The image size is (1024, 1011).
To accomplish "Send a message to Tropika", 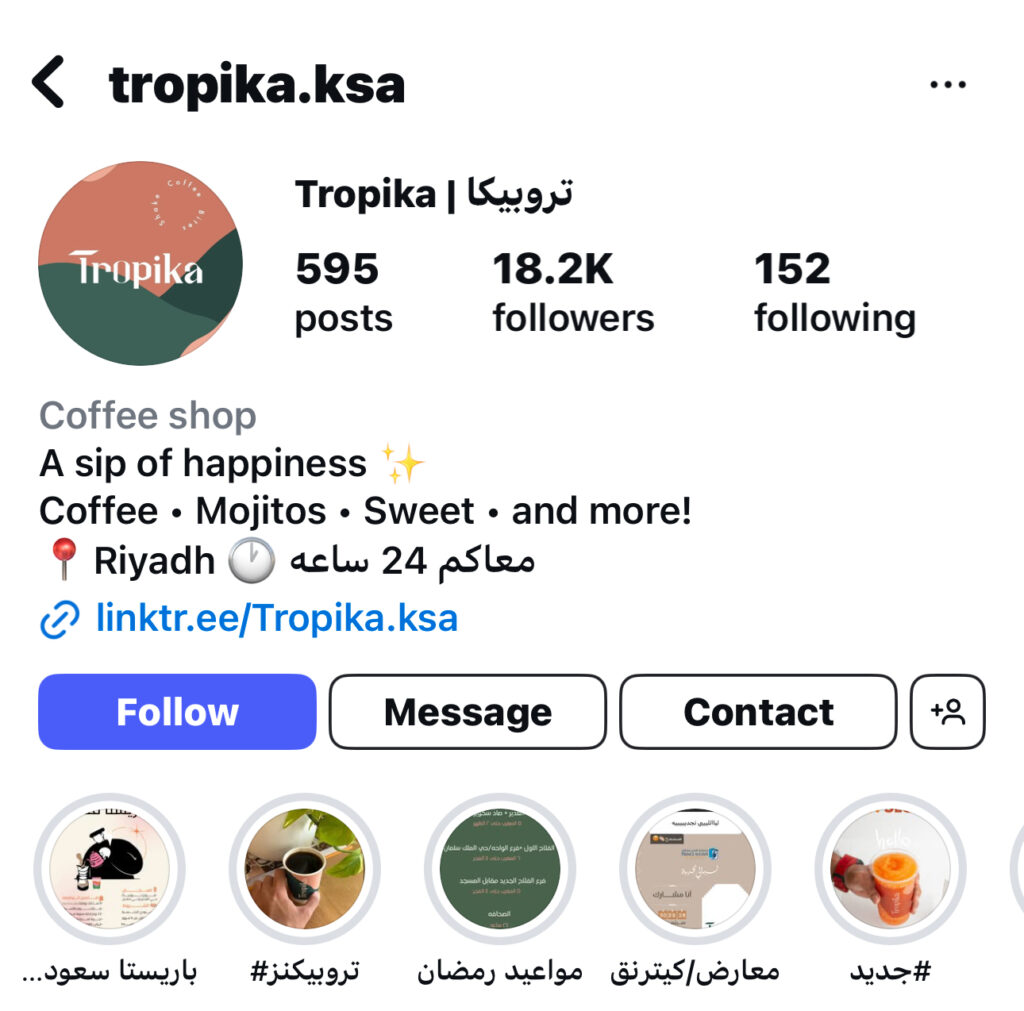I will click(467, 712).
